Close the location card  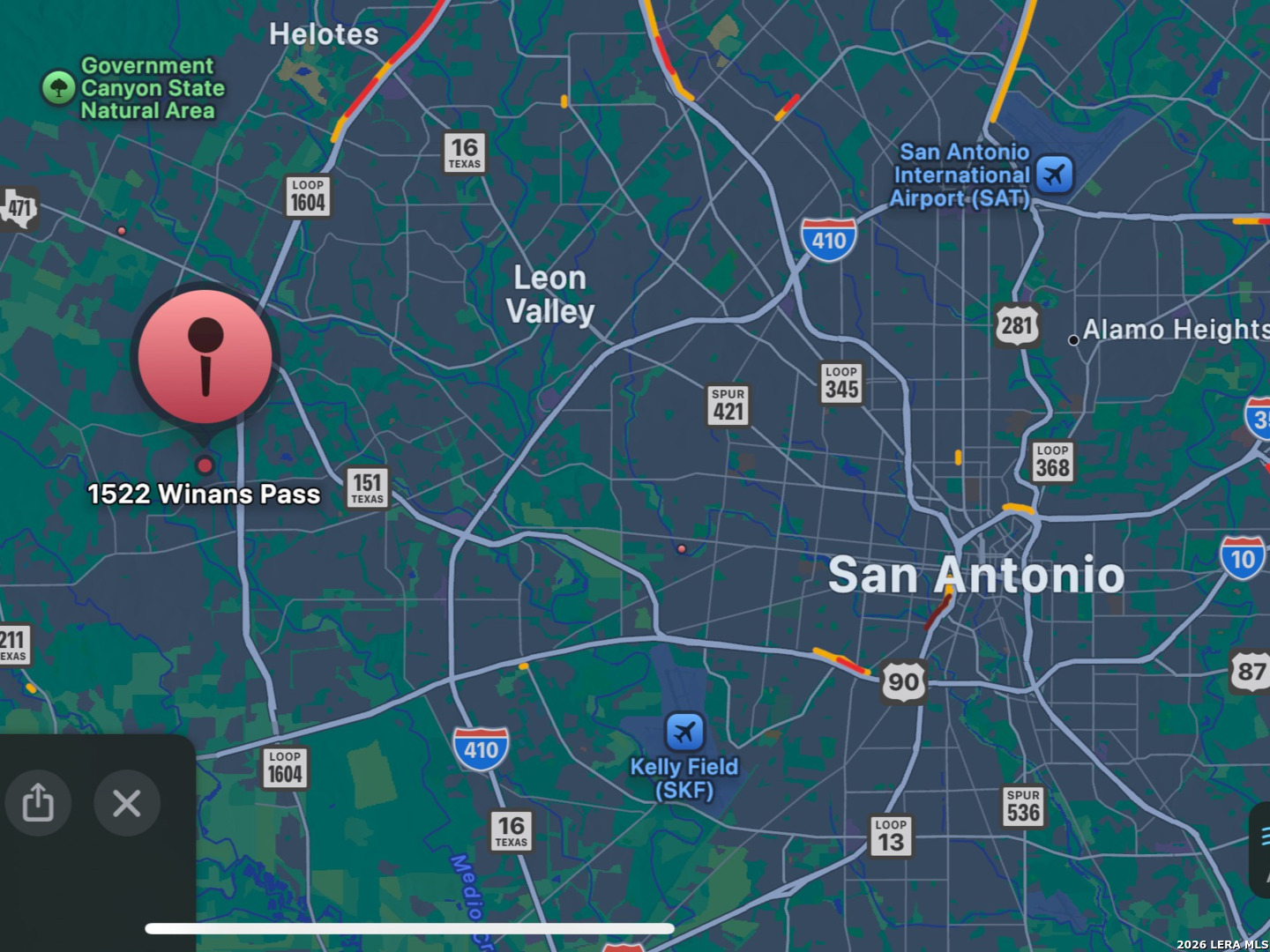(127, 803)
